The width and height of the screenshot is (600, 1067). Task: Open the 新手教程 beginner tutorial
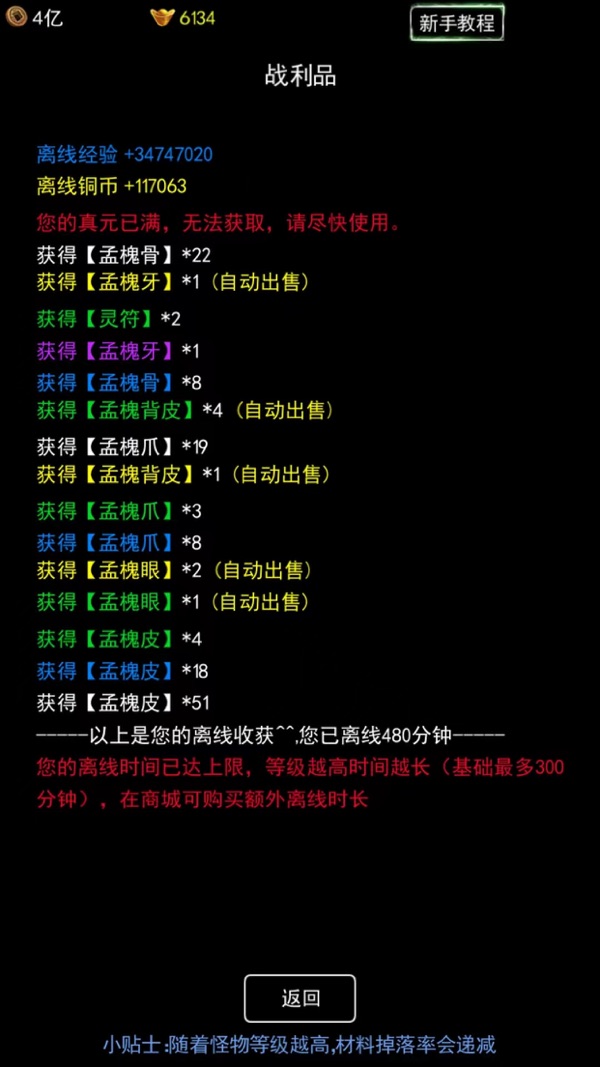pyautogui.click(x=457, y=23)
